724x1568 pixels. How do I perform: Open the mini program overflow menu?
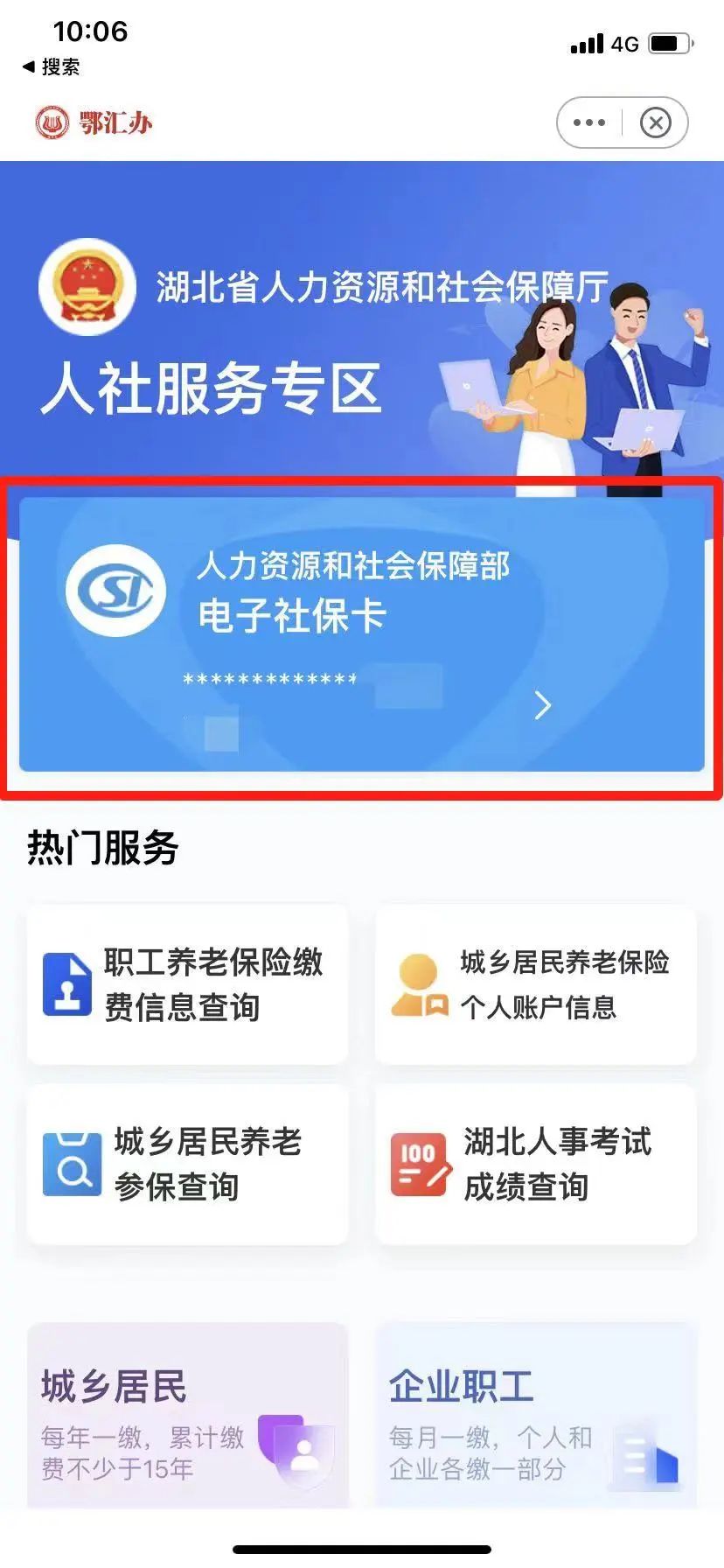589,122
